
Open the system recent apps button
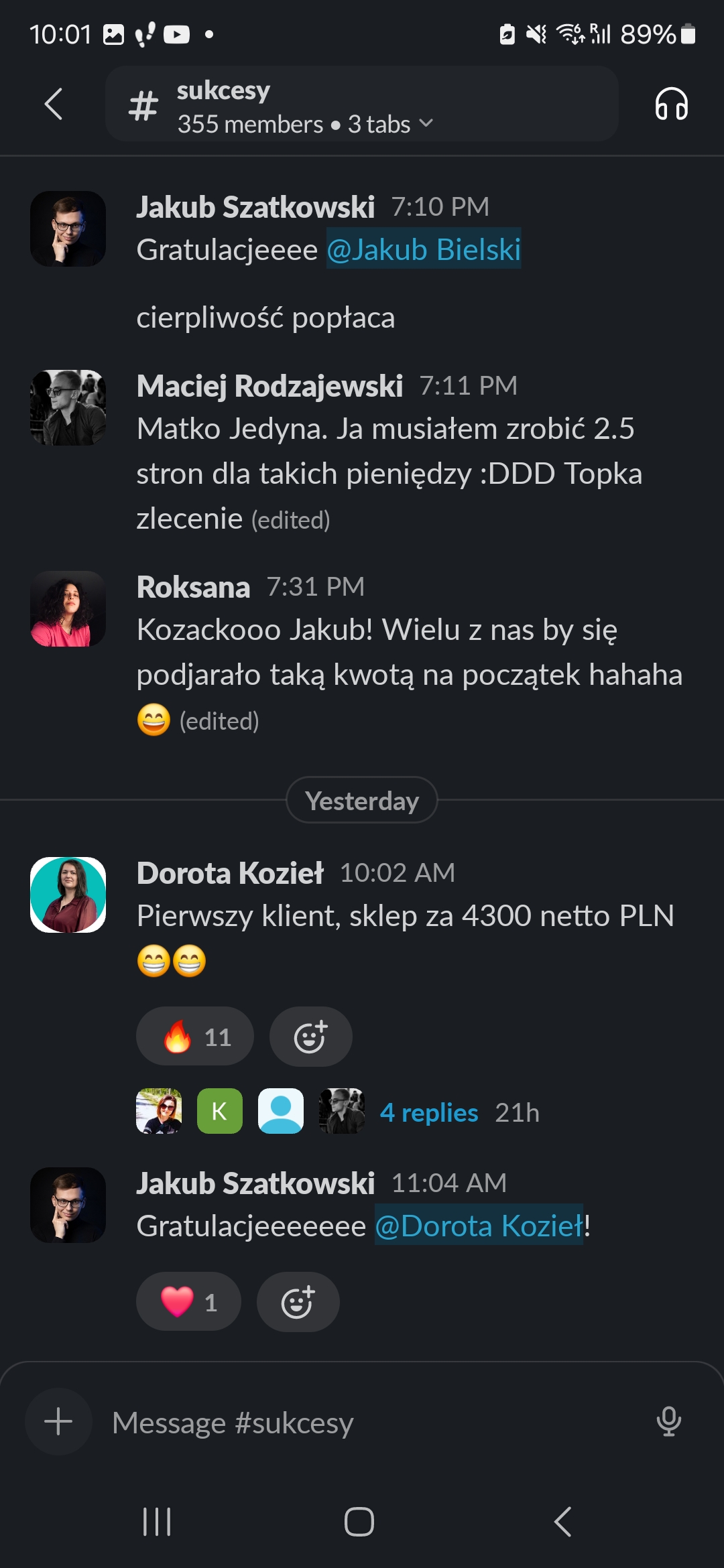tap(157, 1522)
